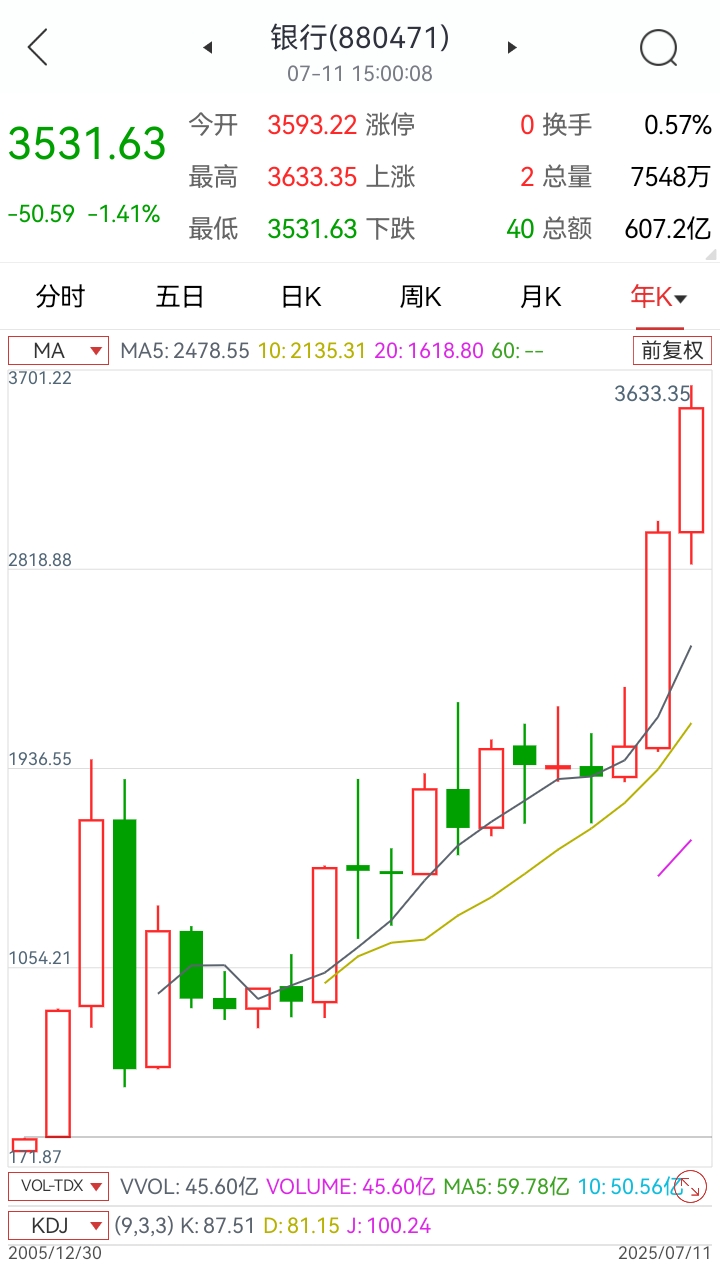Open the search magnifier

click(658, 47)
